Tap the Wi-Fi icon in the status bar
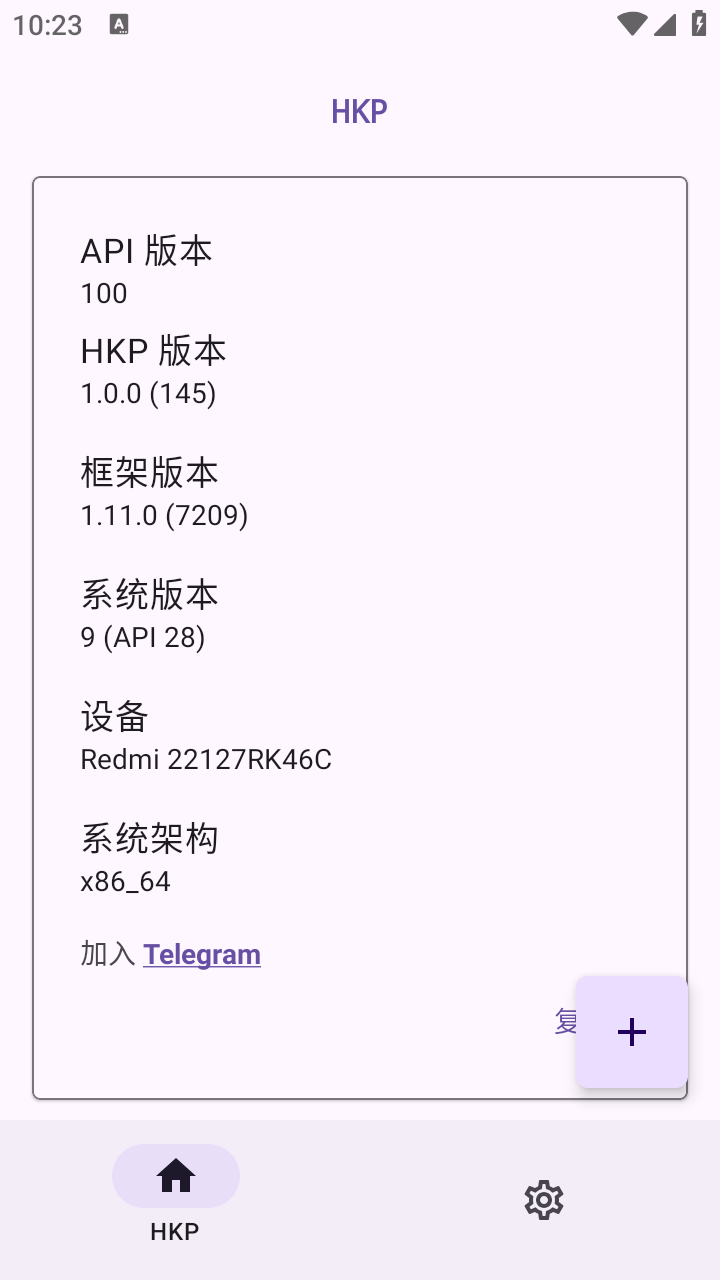 [x=632, y=24]
